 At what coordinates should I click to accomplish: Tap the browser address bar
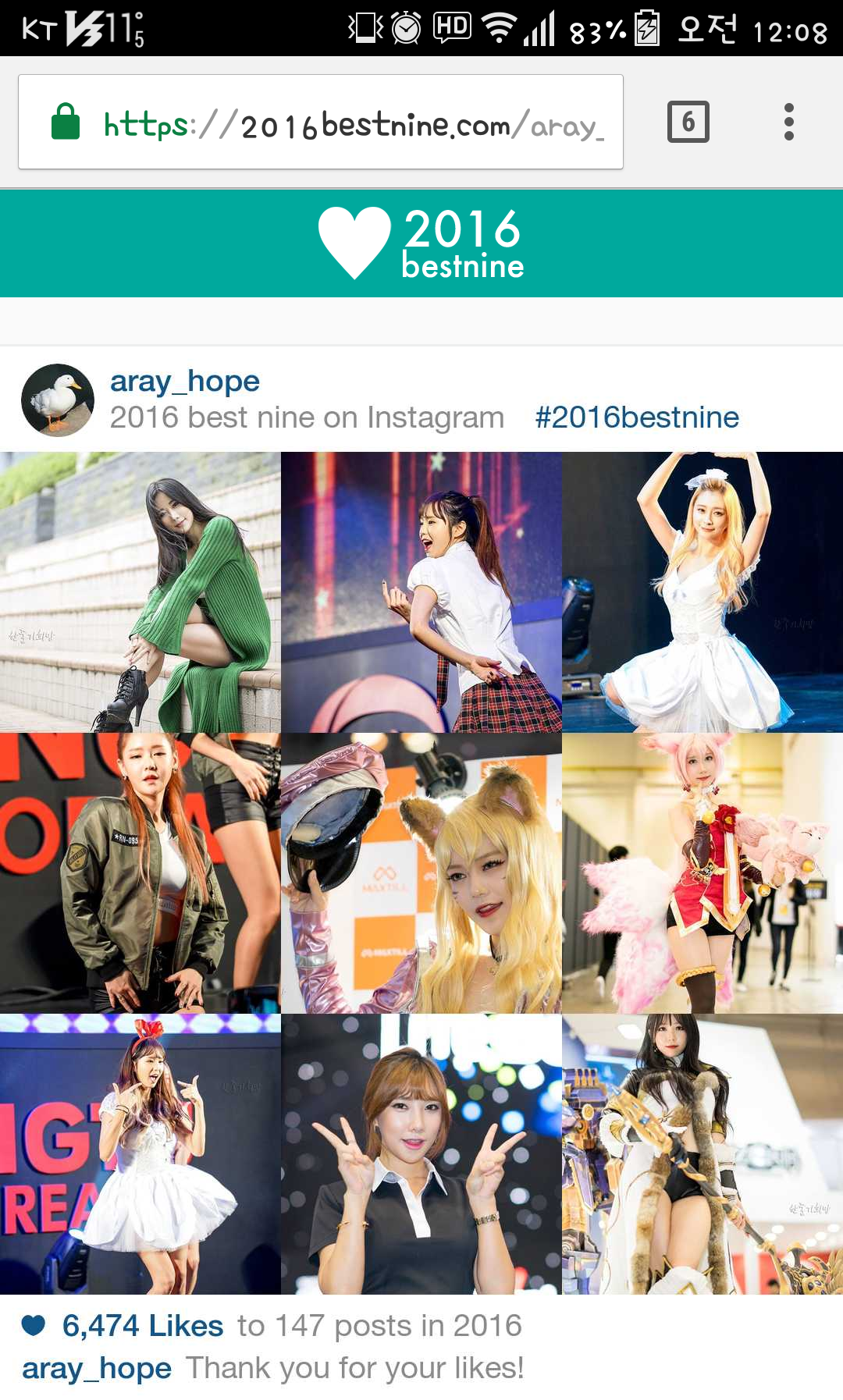point(321,122)
